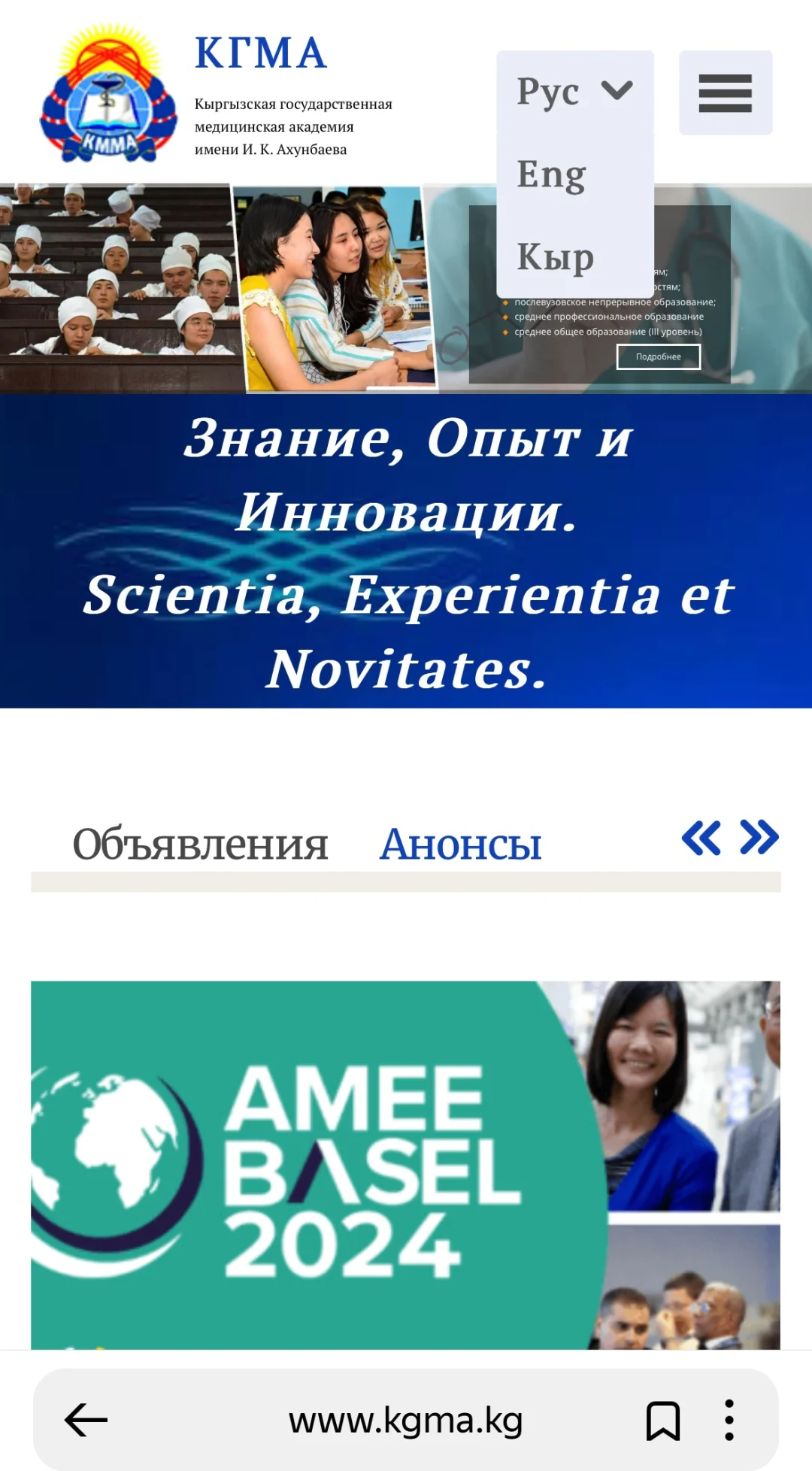Go to next announcements with right arrows
The image size is (812, 1471).
pyautogui.click(x=759, y=838)
